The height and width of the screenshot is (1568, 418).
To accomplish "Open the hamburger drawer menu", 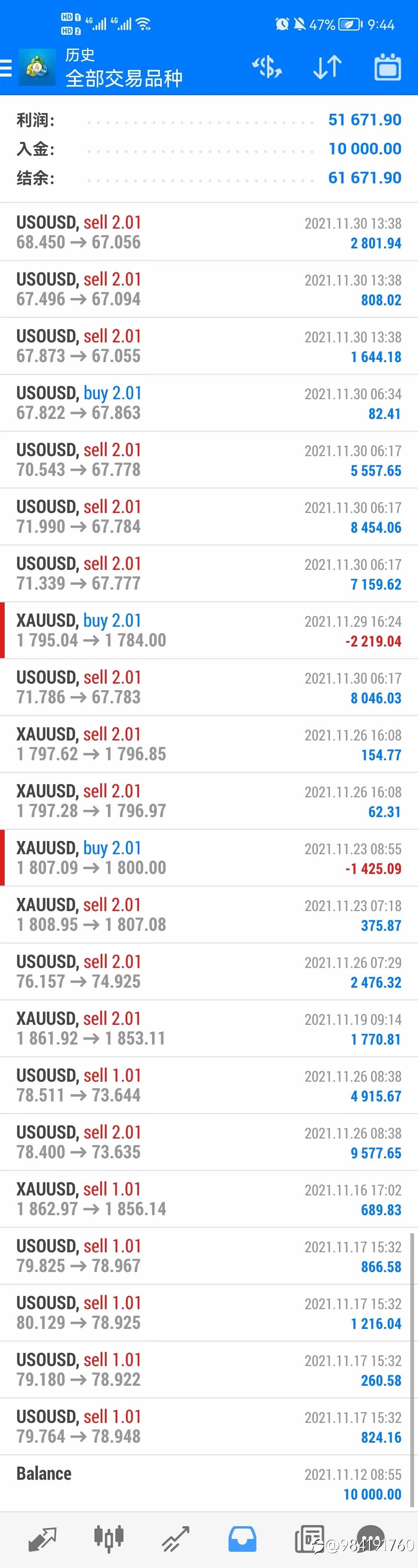I will click(x=5, y=67).
